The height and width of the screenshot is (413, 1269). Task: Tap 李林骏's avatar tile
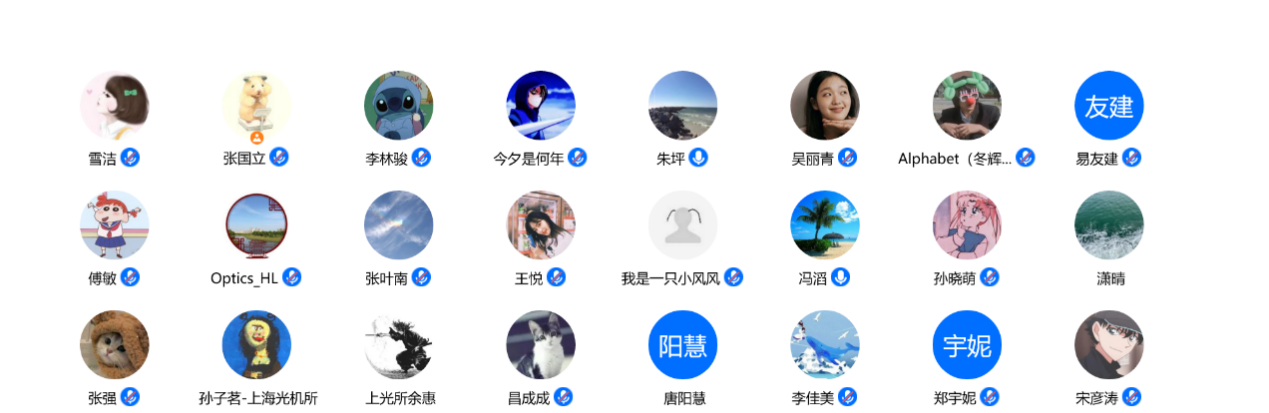pos(398,105)
